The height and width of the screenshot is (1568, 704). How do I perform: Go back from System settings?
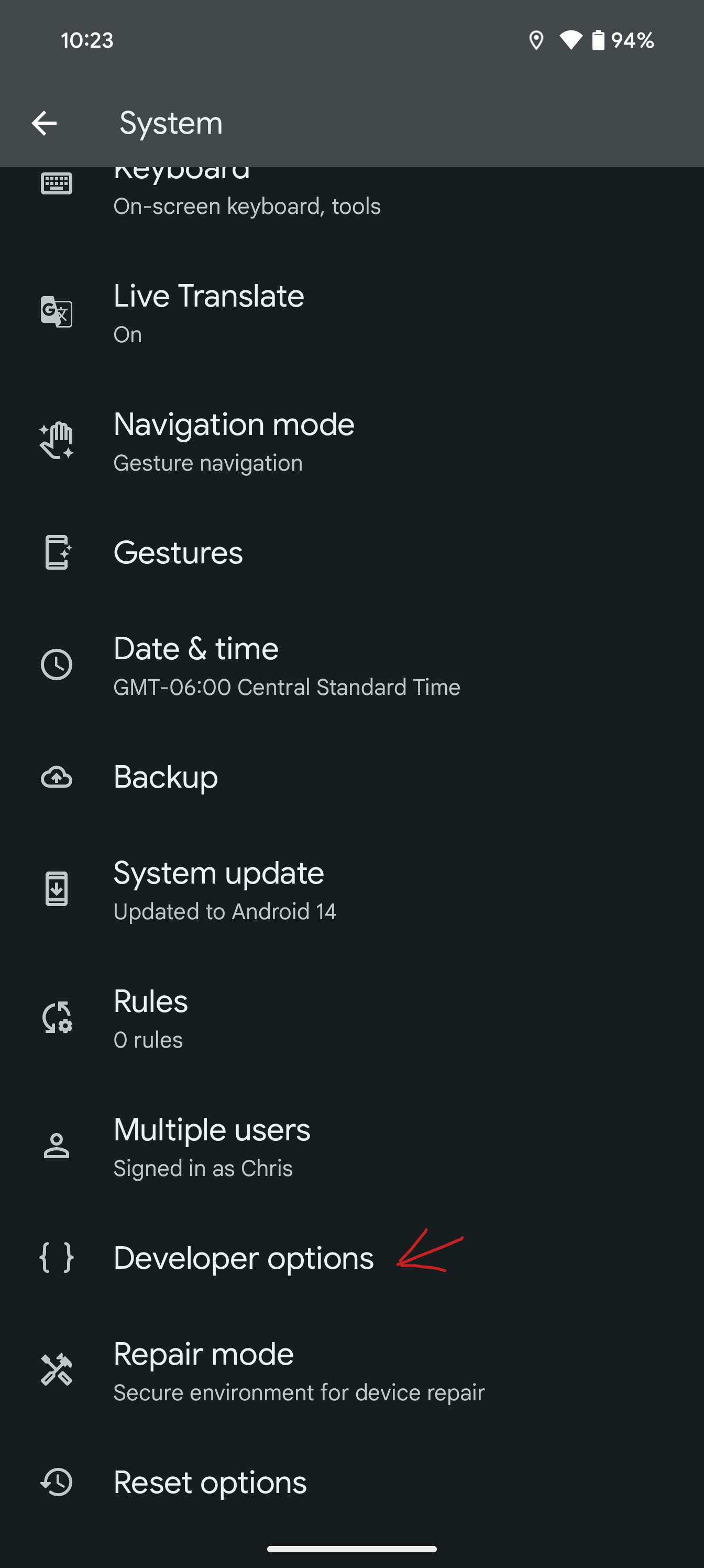[x=44, y=124]
